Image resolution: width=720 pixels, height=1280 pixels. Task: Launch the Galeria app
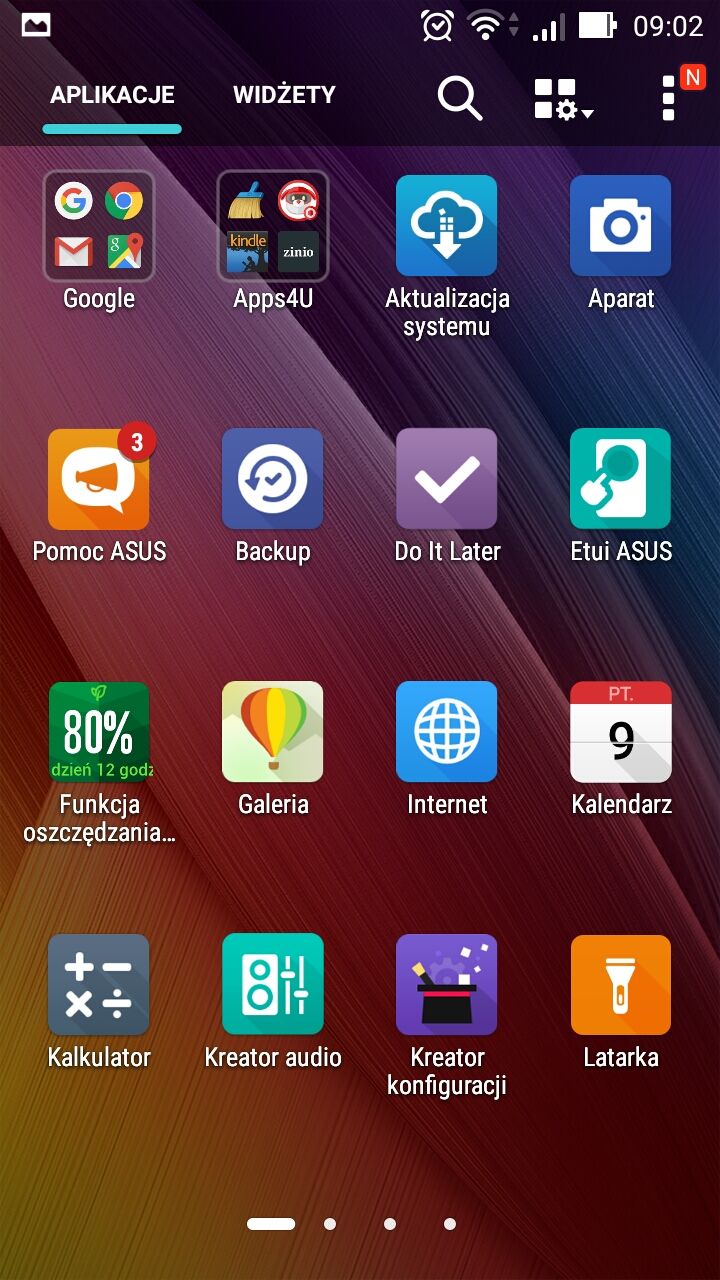pos(272,732)
